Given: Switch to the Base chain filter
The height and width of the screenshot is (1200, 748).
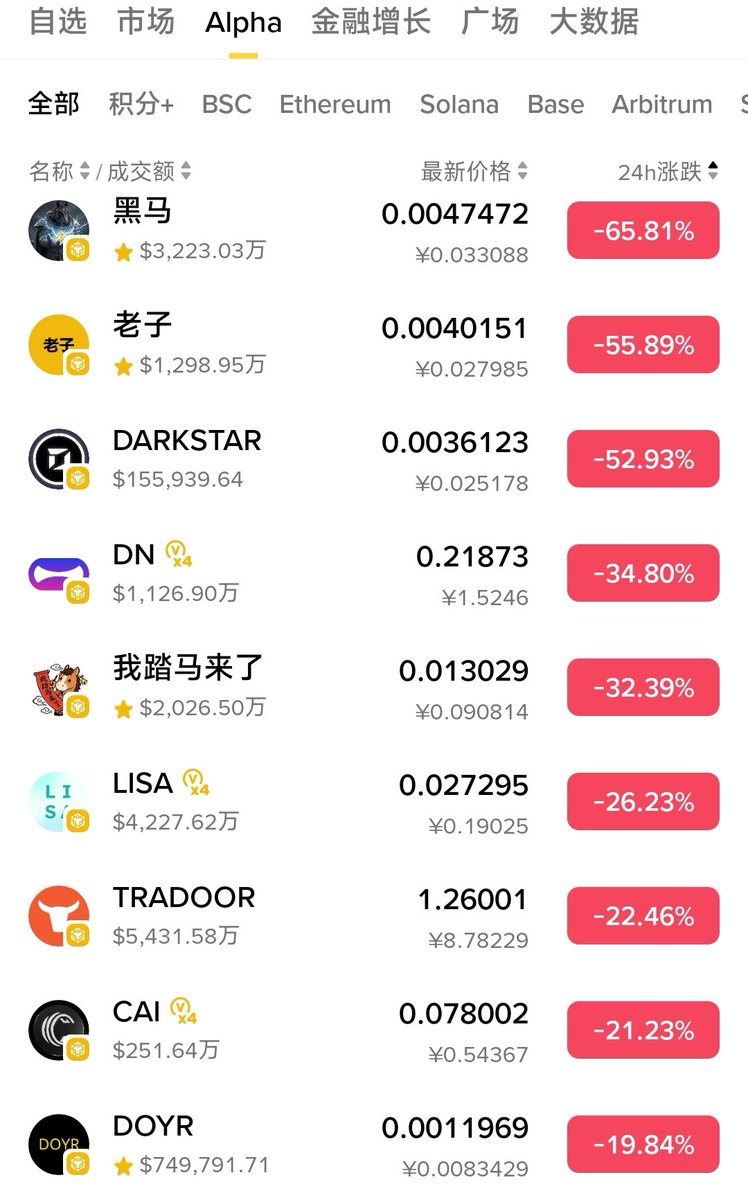Looking at the screenshot, I should click(556, 104).
